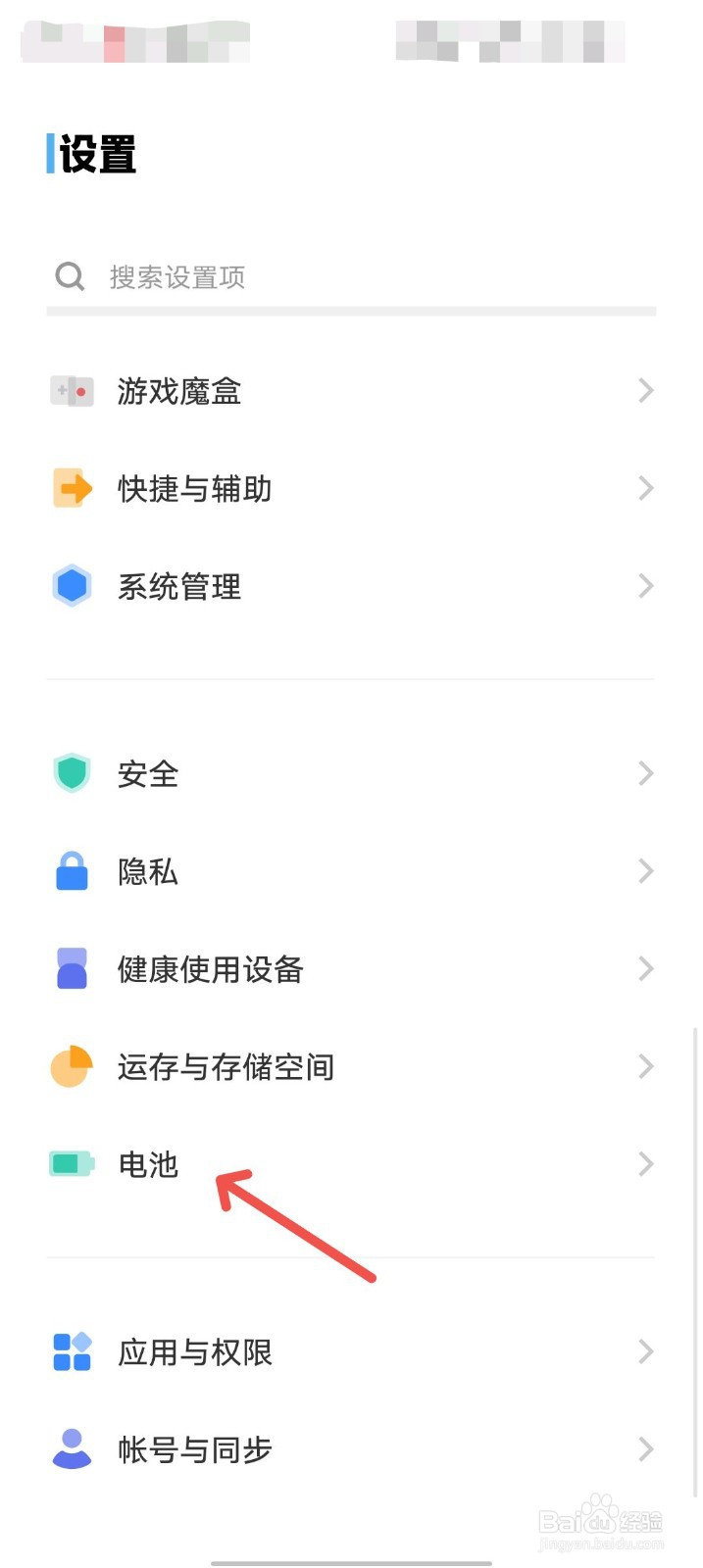703x1568 pixels.
Task: Open the 电池 settings row
Action: (351, 1164)
